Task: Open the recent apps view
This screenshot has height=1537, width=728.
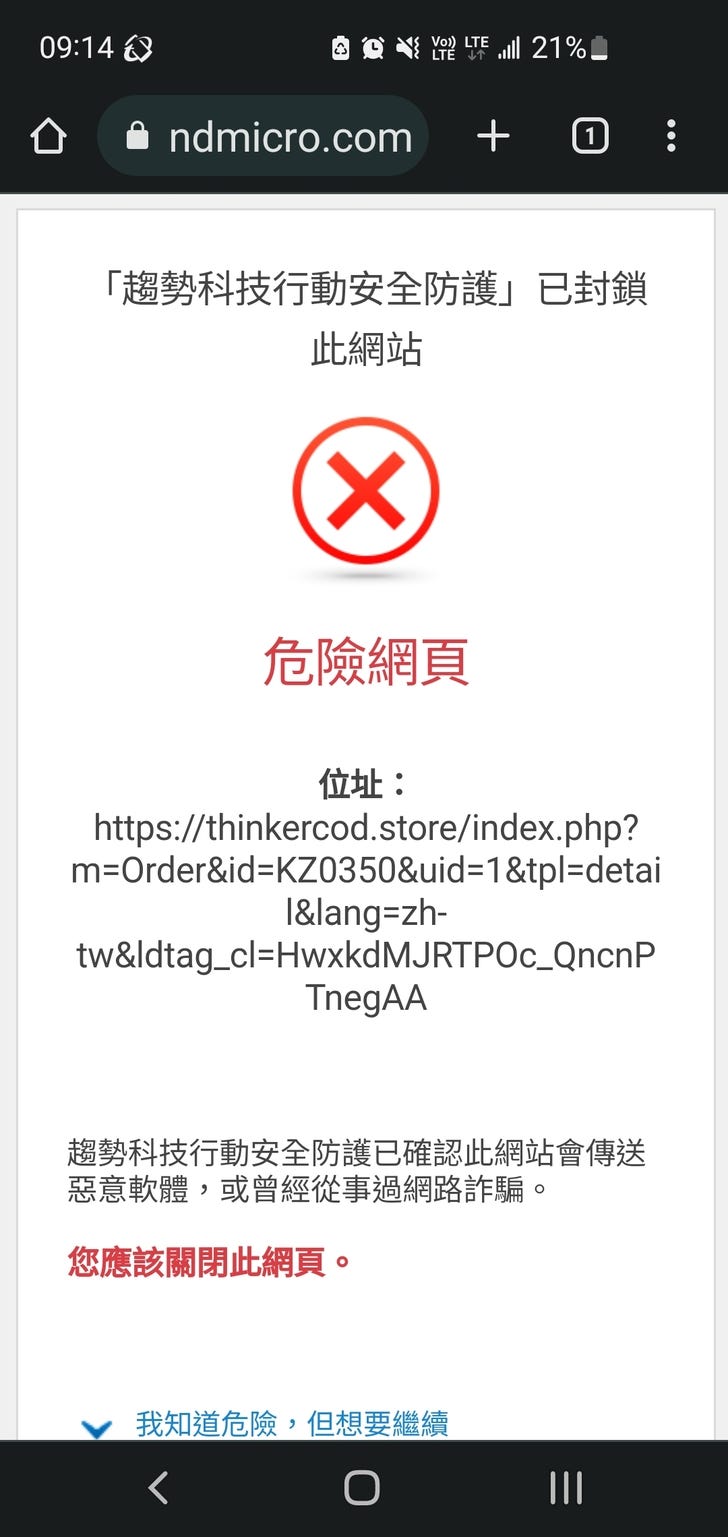Action: [566, 1488]
